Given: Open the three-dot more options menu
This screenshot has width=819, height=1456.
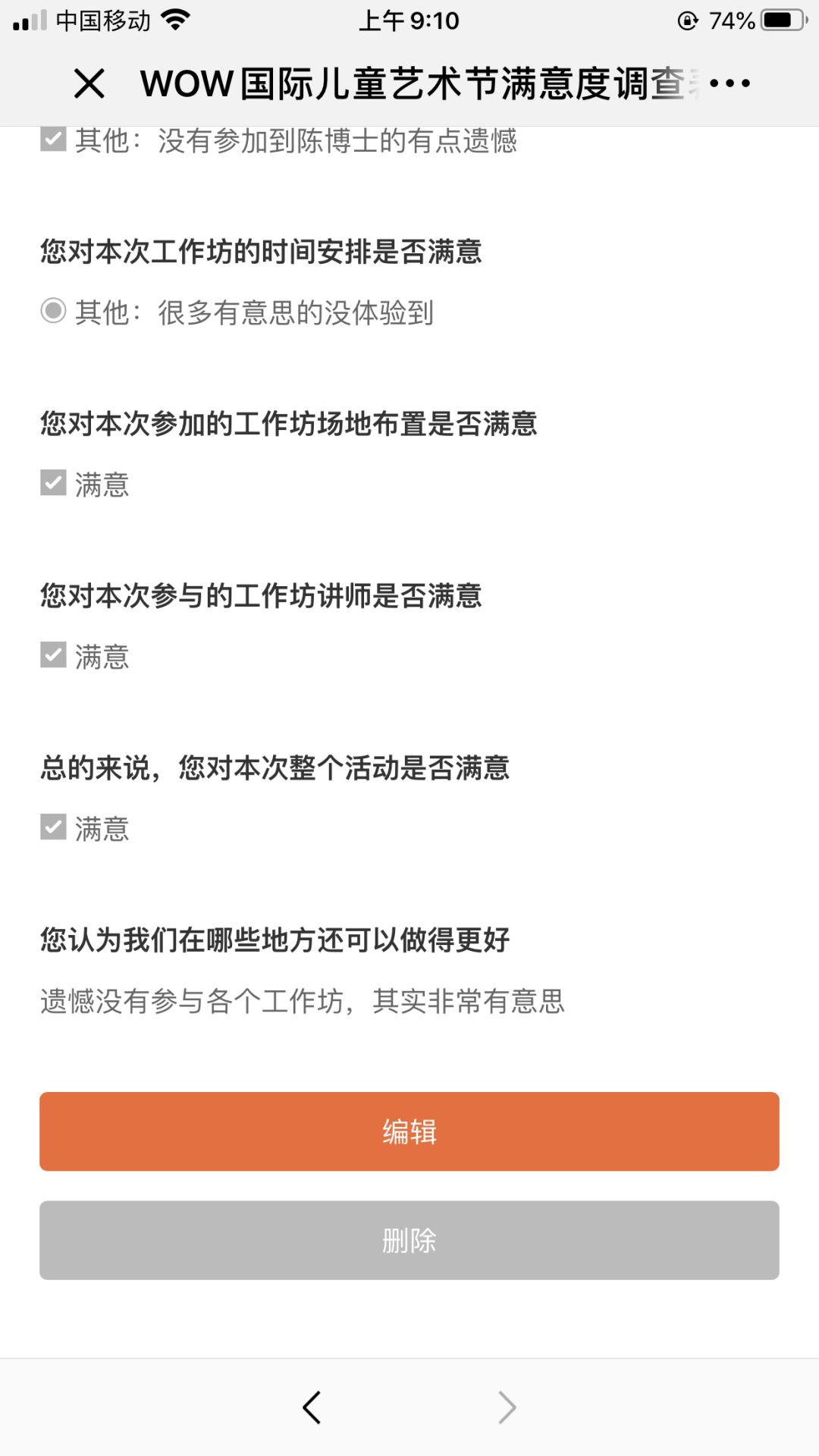Looking at the screenshot, I should 730,83.
